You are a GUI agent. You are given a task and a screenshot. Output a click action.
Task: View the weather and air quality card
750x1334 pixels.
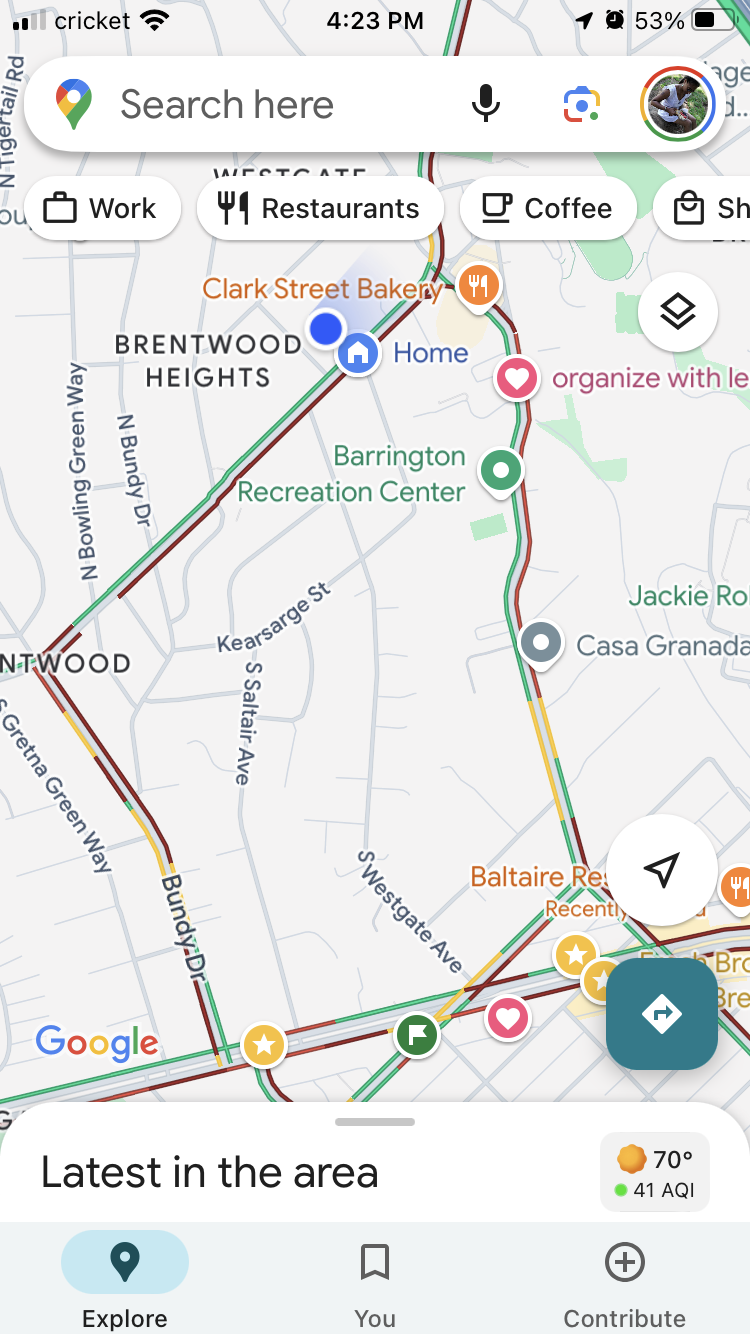pos(654,1172)
